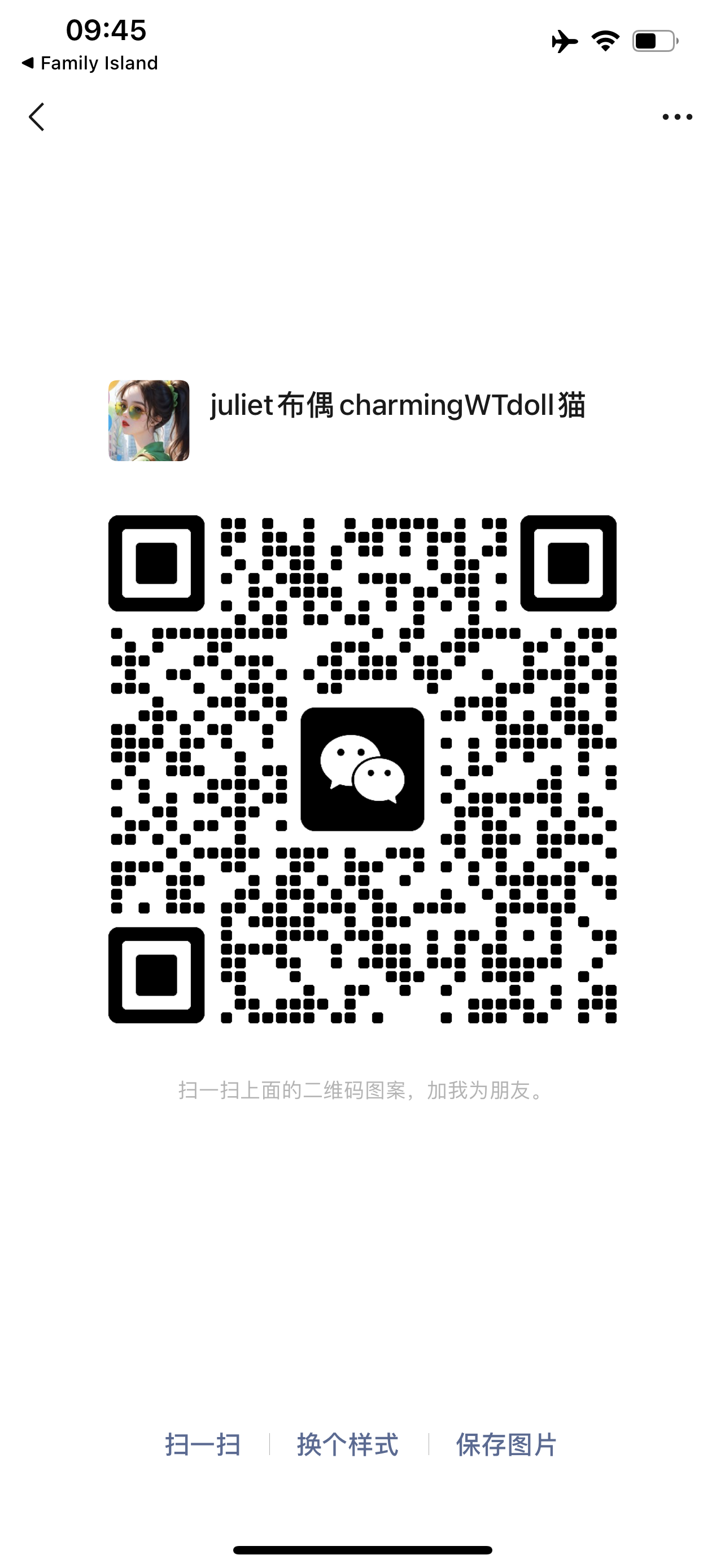The width and height of the screenshot is (725, 1568).
Task: Return to Family Island app
Action: 90,63
